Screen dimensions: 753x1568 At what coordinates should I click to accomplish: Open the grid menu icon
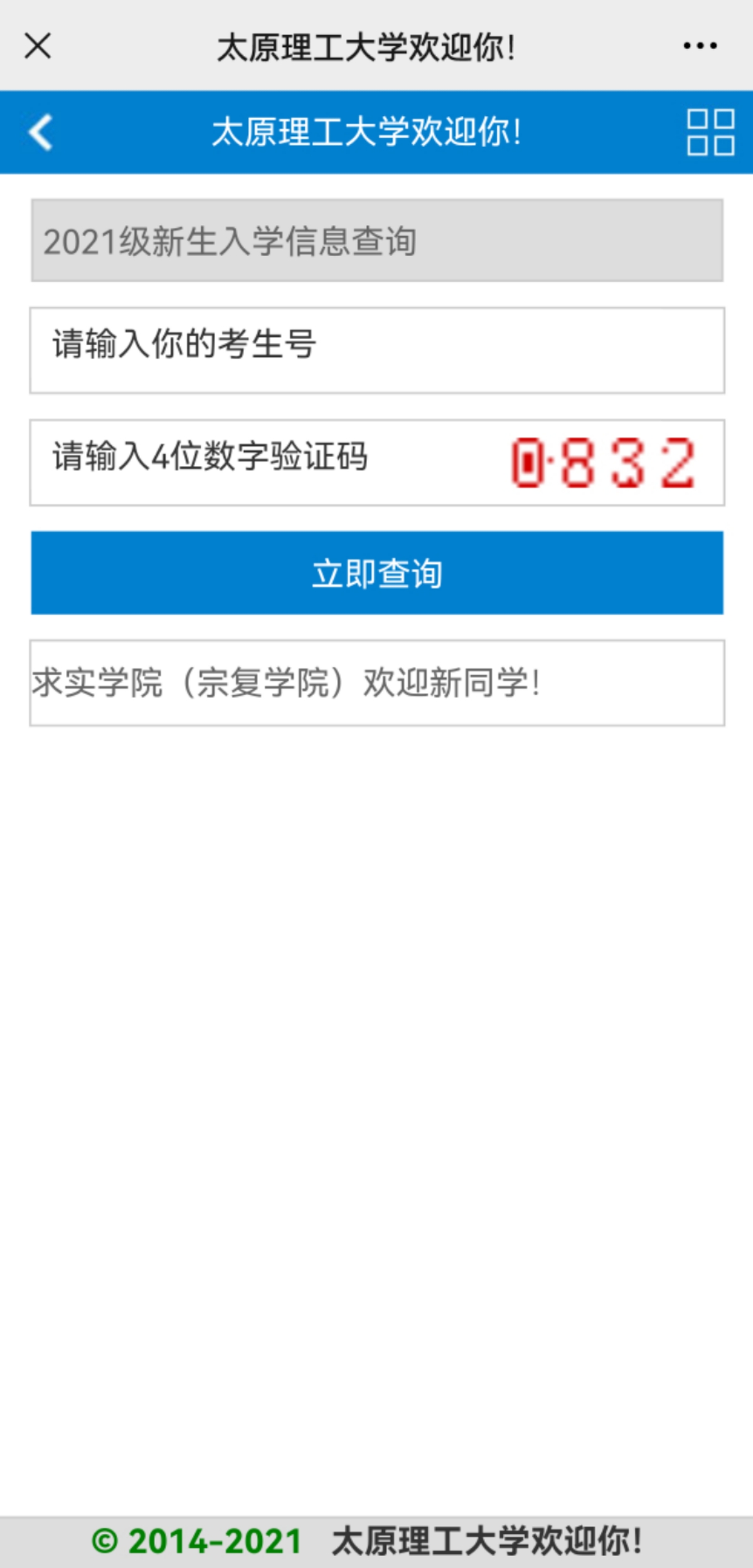(710, 132)
